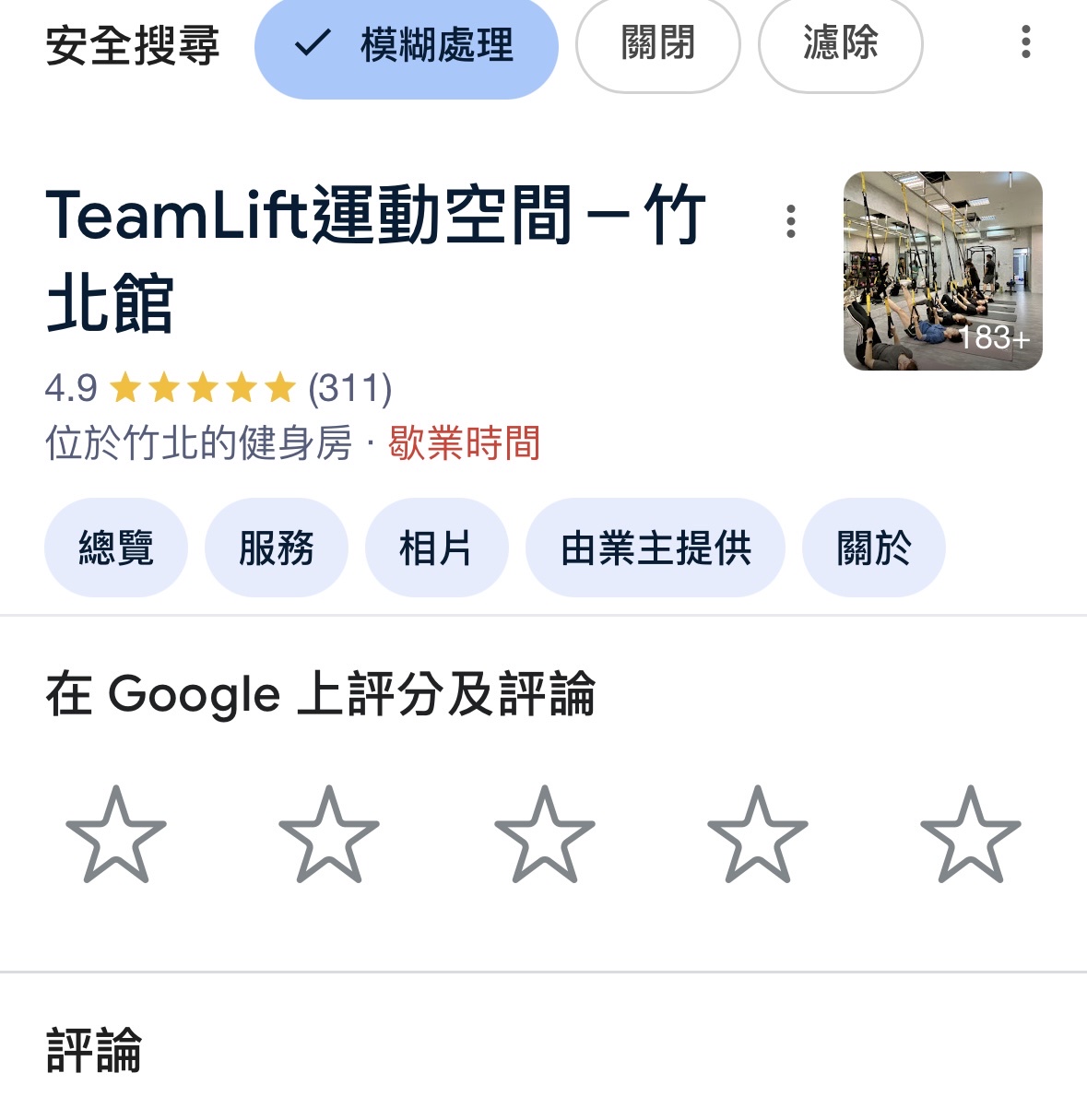Switch to the 總覽 tab
The width and height of the screenshot is (1087, 1120).
click(x=116, y=548)
